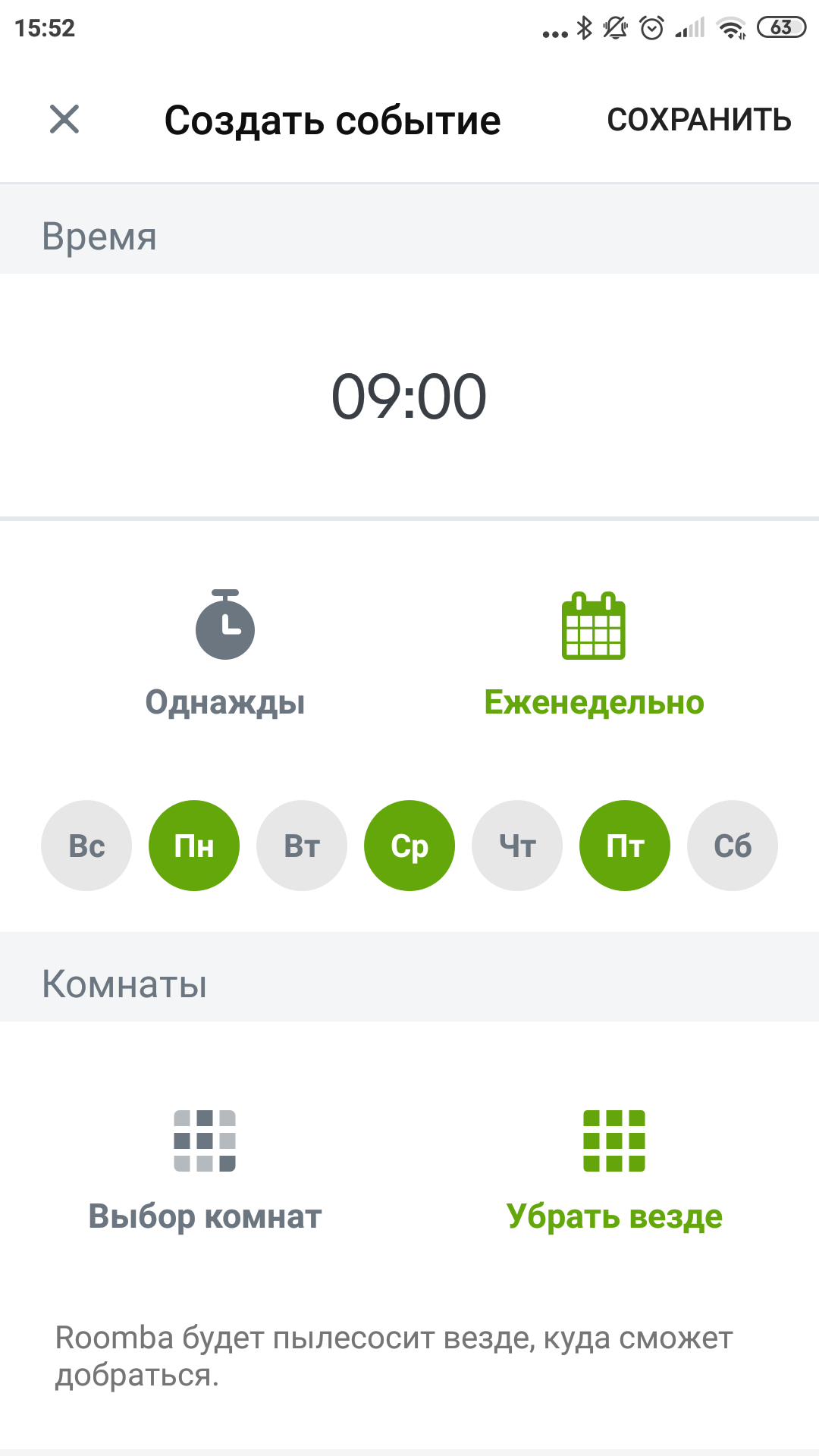Select the Убрать везде option
819x1456 pixels.
pyautogui.click(x=614, y=1169)
